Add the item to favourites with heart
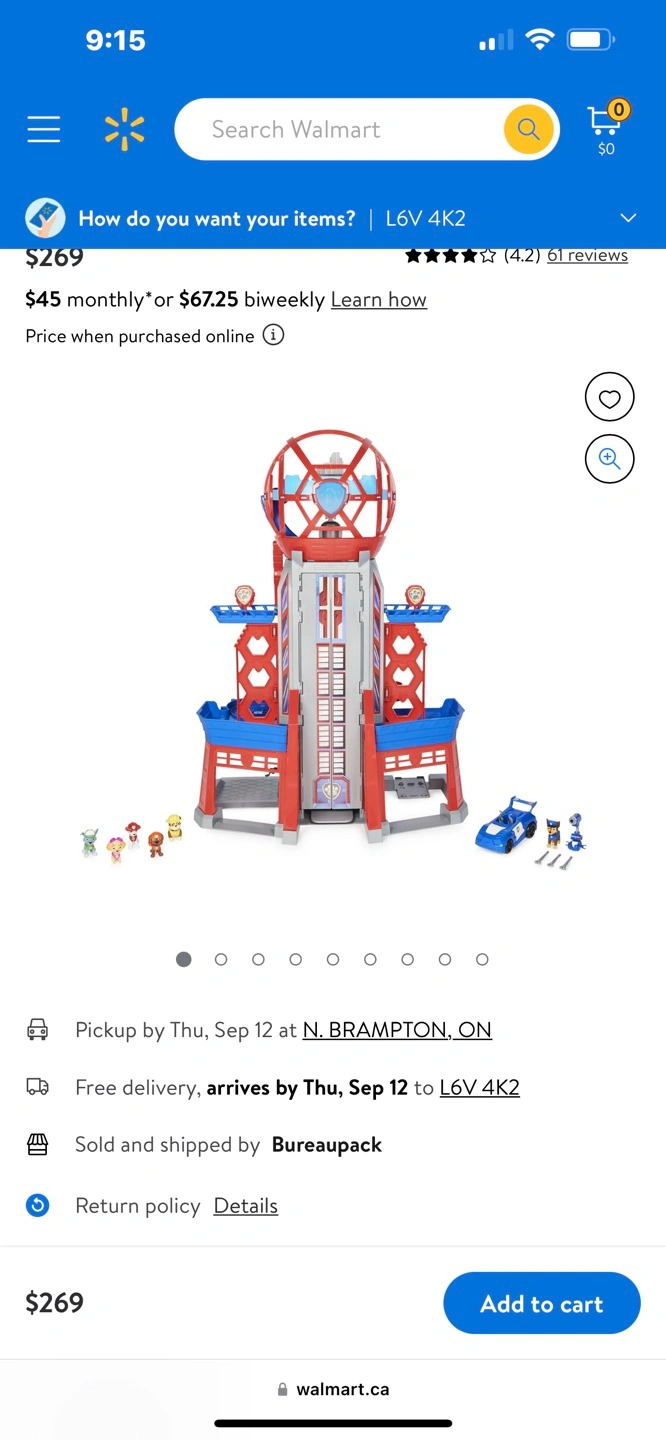 pyautogui.click(x=609, y=398)
